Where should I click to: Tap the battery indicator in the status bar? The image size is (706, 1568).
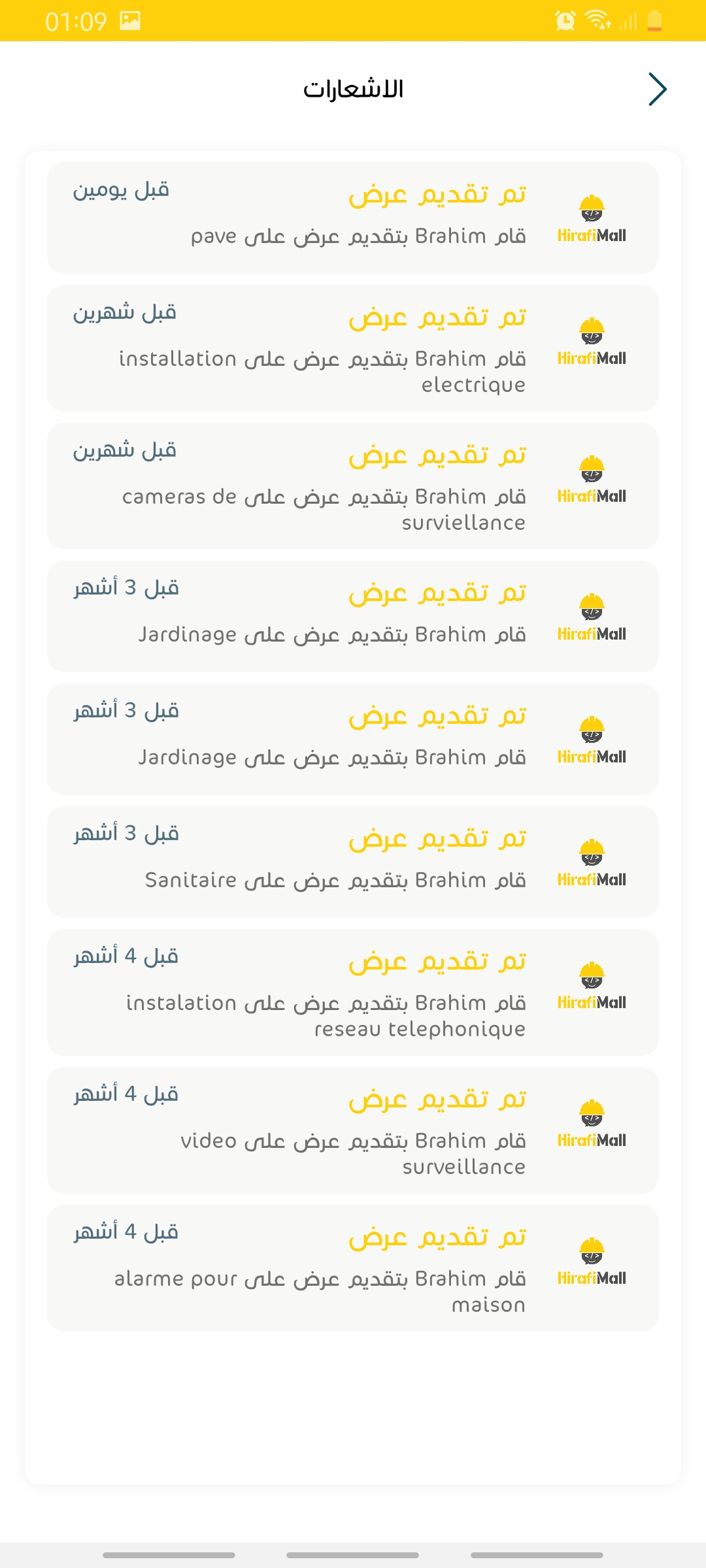coord(654,22)
